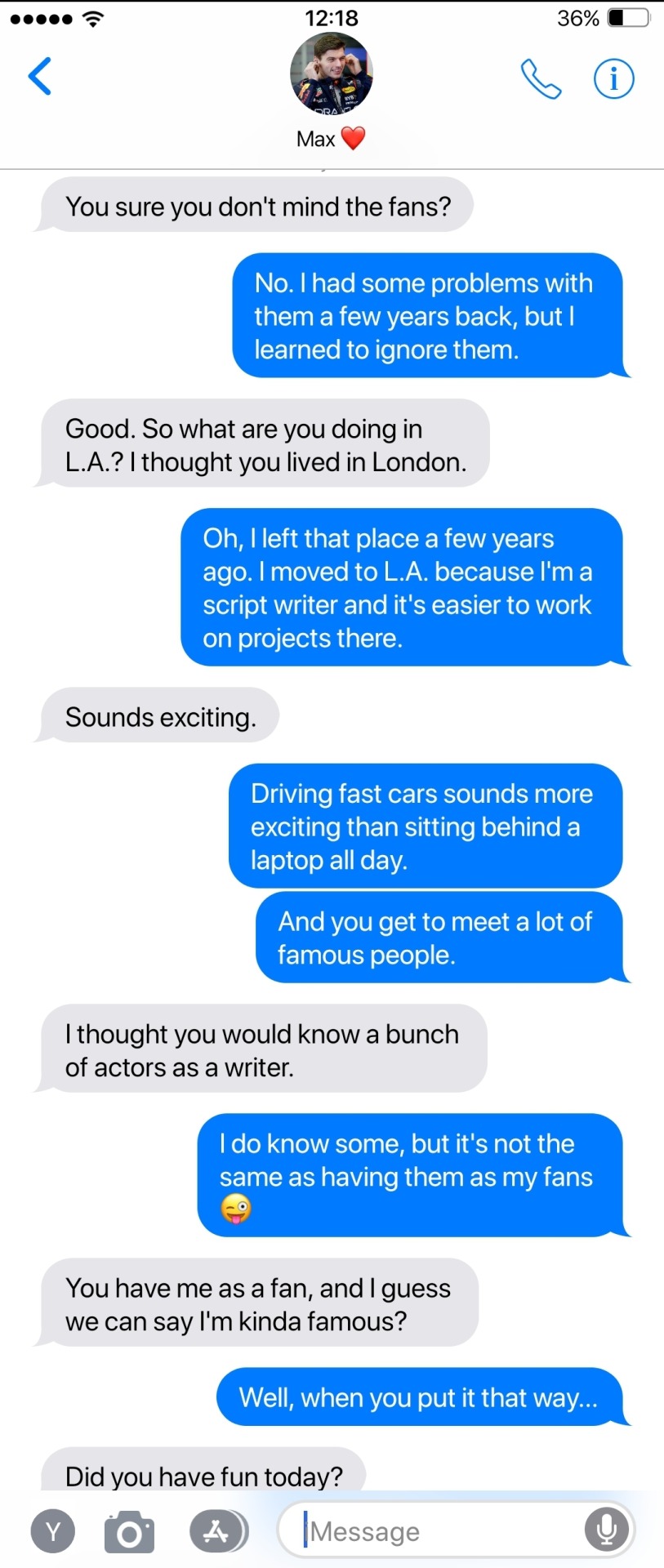664x1568 pixels.
Task: Open the camera to attach a photo
Action: pyautogui.click(x=129, y=1531)
